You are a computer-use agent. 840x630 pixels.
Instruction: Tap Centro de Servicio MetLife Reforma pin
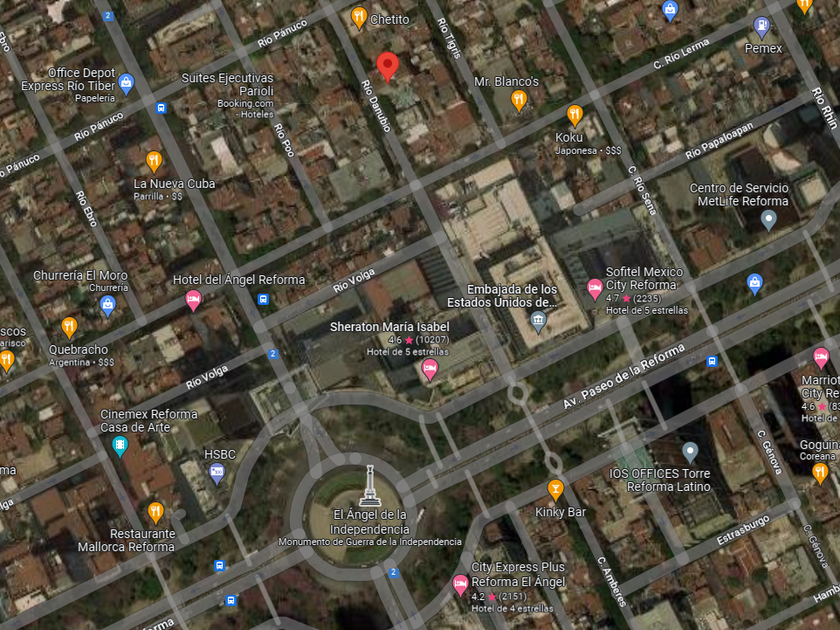click(769, 220)
